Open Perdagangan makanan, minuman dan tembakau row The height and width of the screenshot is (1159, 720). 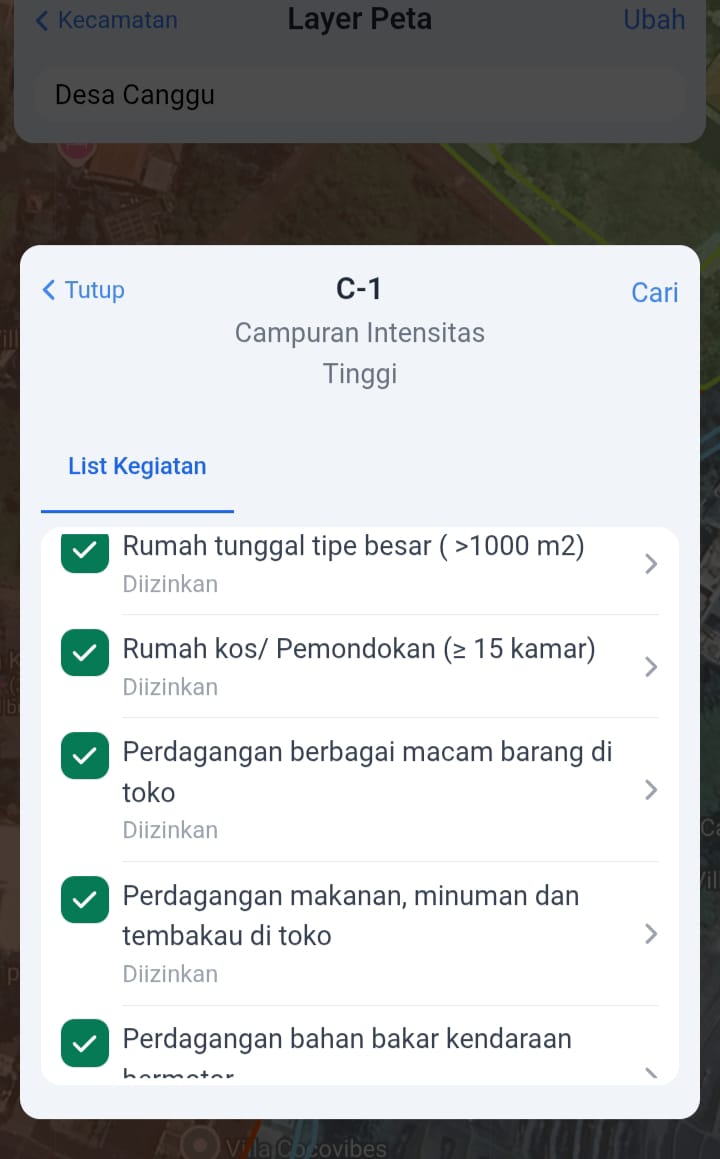(x=360, y=933)
